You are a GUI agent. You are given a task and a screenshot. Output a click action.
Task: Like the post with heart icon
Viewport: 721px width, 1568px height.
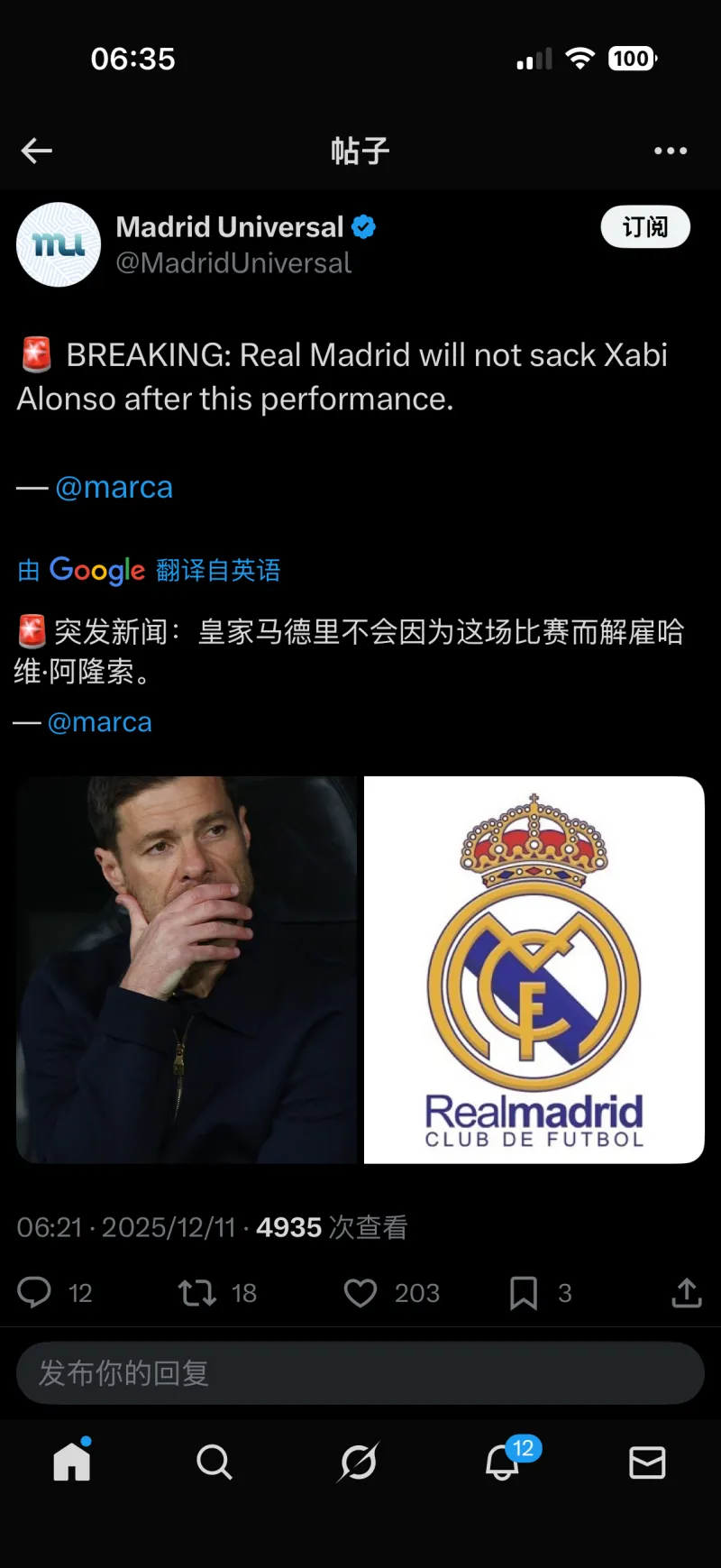360,1293
